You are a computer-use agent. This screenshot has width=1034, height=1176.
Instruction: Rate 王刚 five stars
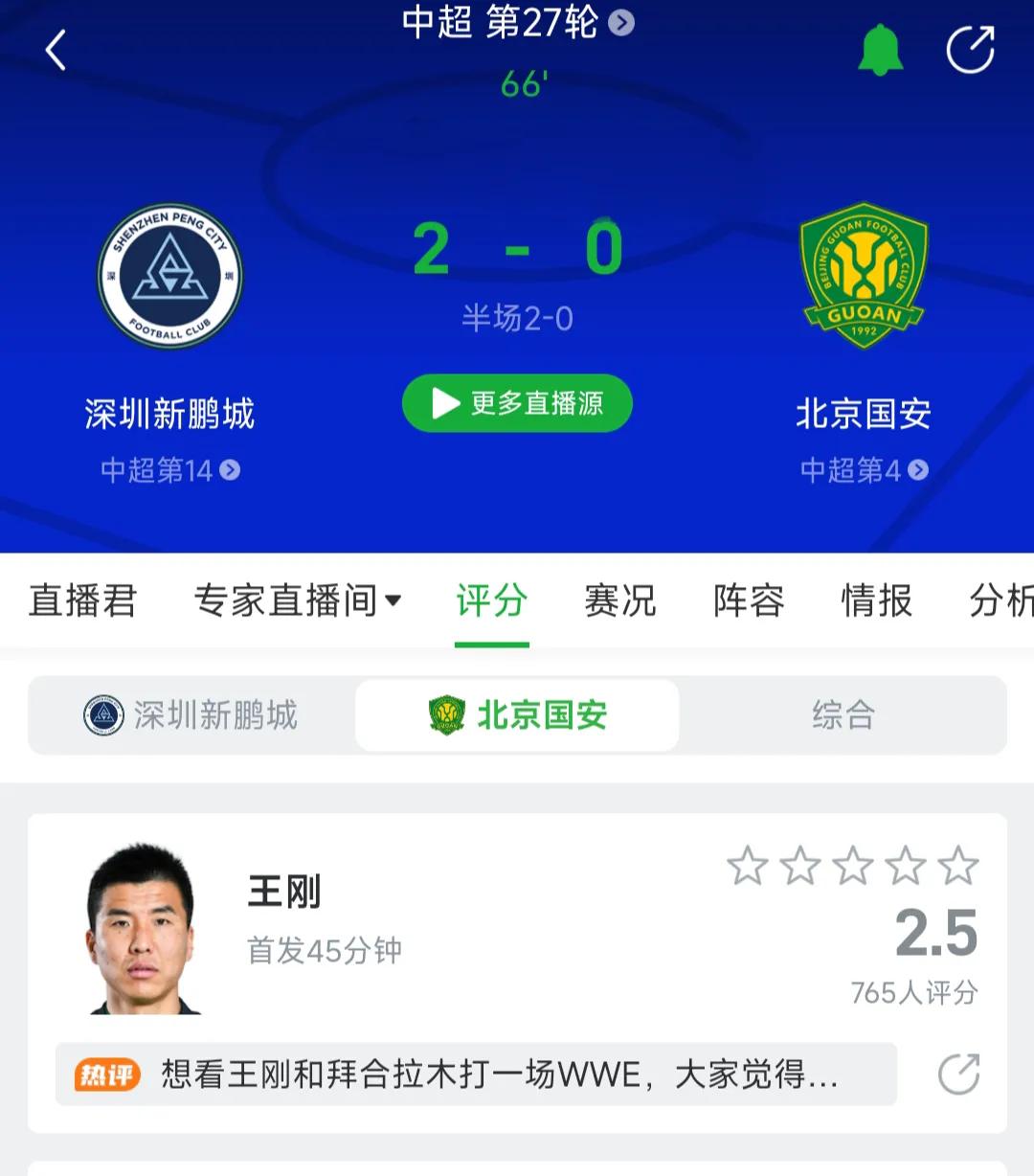[x=957, y=867]
